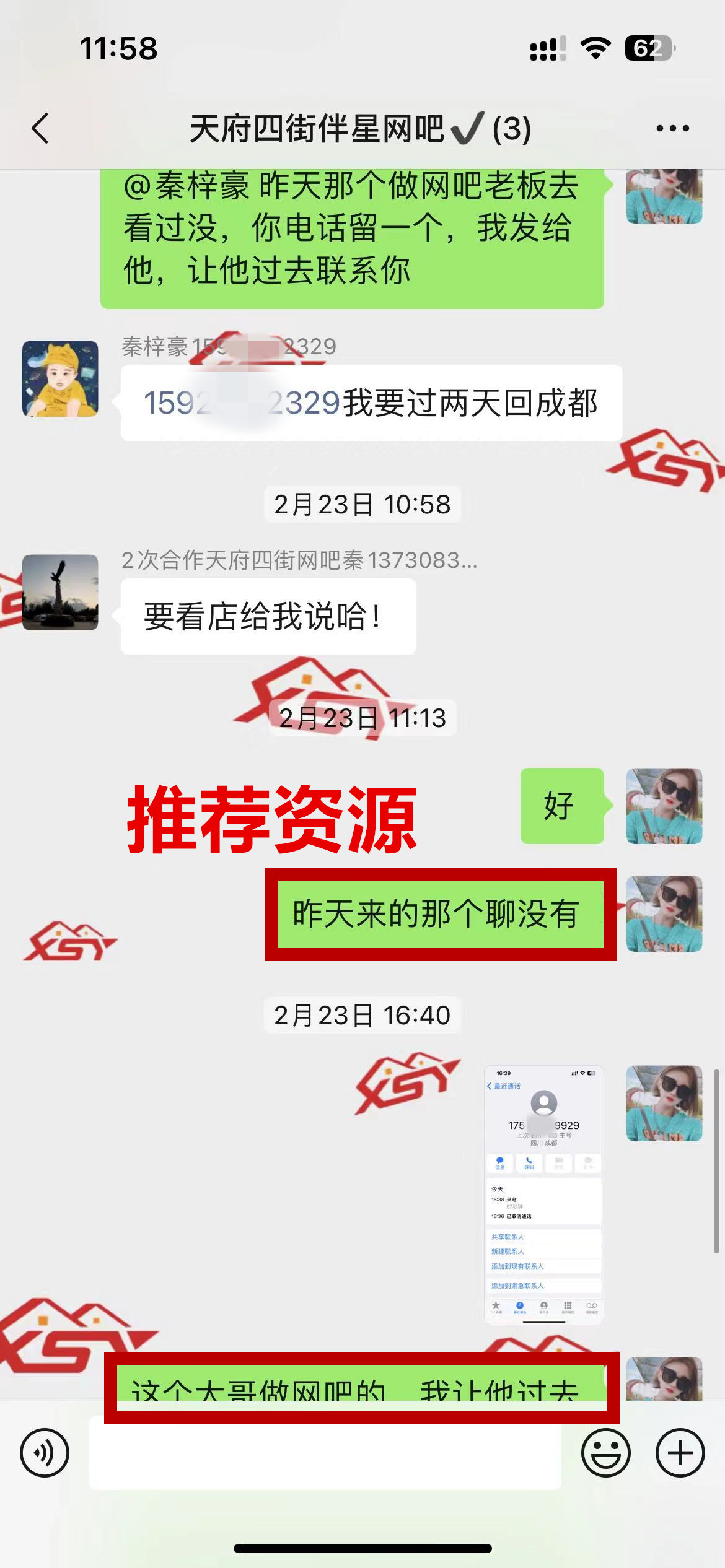Open the emoji sticker panel
The width and height of the screenshot is (725, 1568).
(605, 1452)
